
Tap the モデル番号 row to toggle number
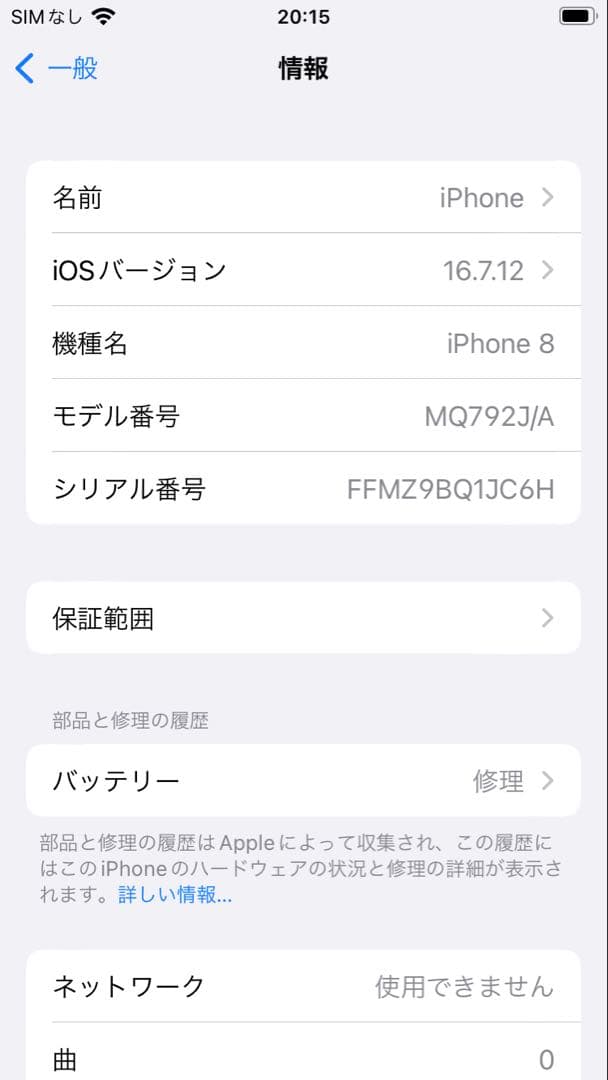tap(302, 416)
